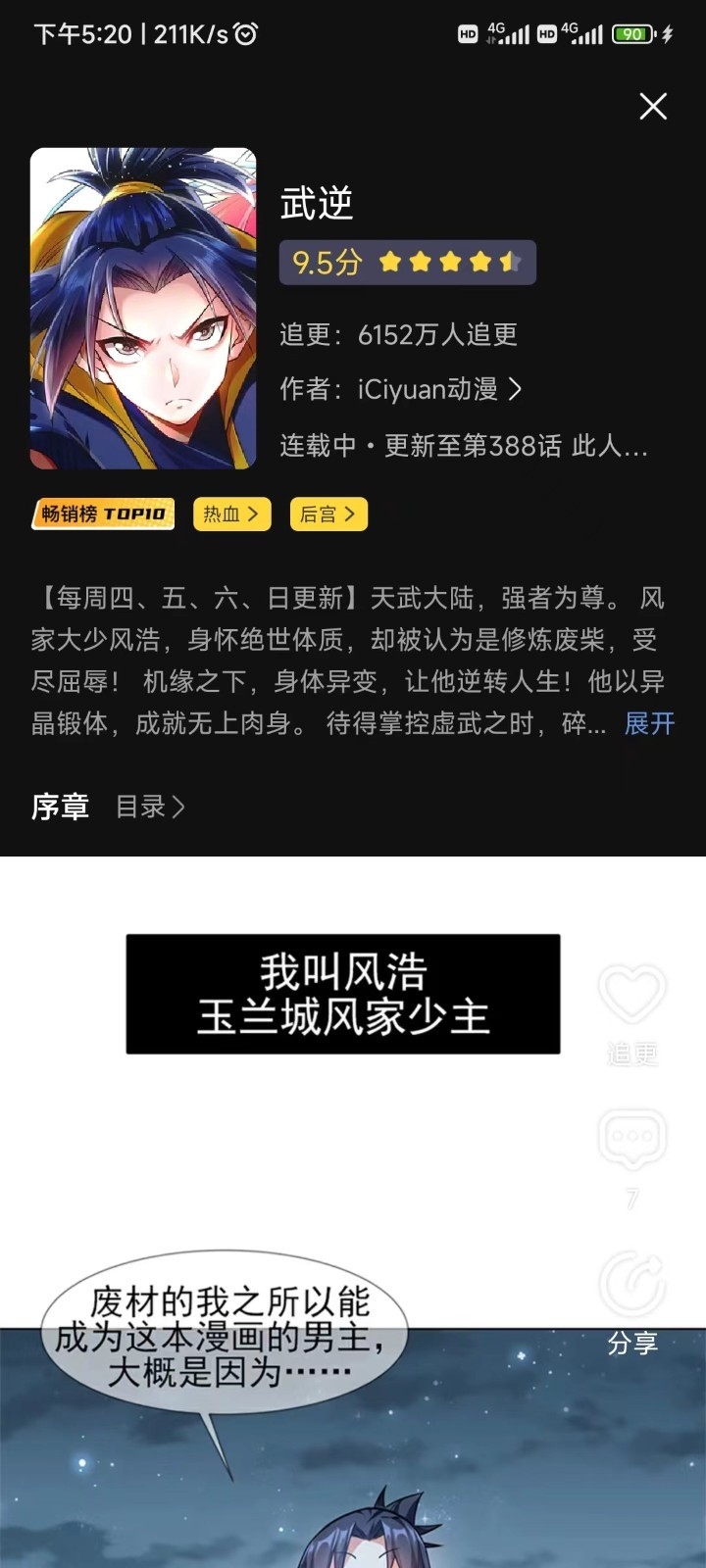
Task: Tap the 畅销榜 TOP10 badge
Action: coord(102,514)
